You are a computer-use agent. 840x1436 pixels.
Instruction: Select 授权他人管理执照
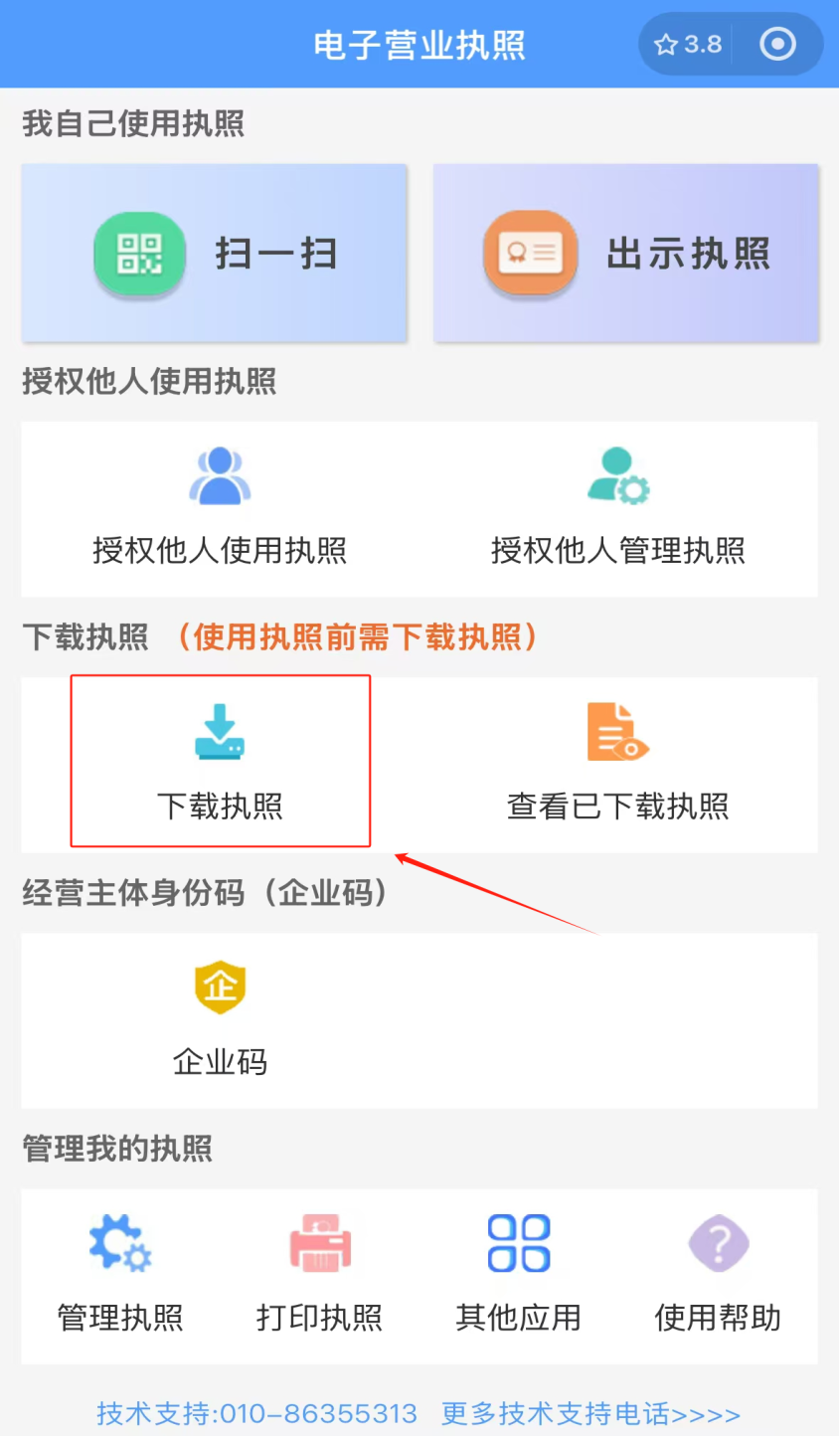(618, 508)
